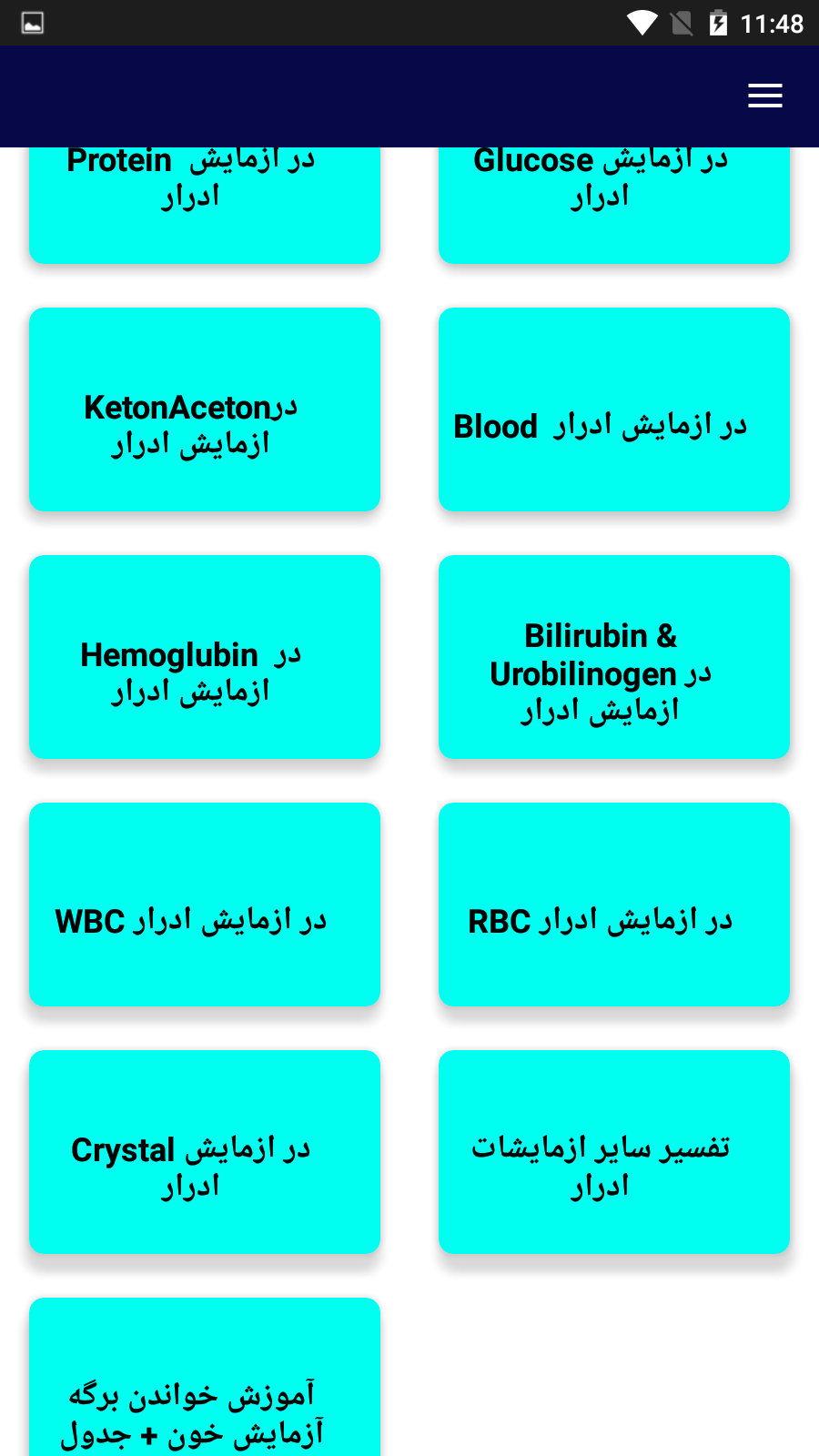The image size is (819, 1456).
Task: Open آموزش خواندن برگه آزمایش خون guide
Action: click(x=204, y=1383)
